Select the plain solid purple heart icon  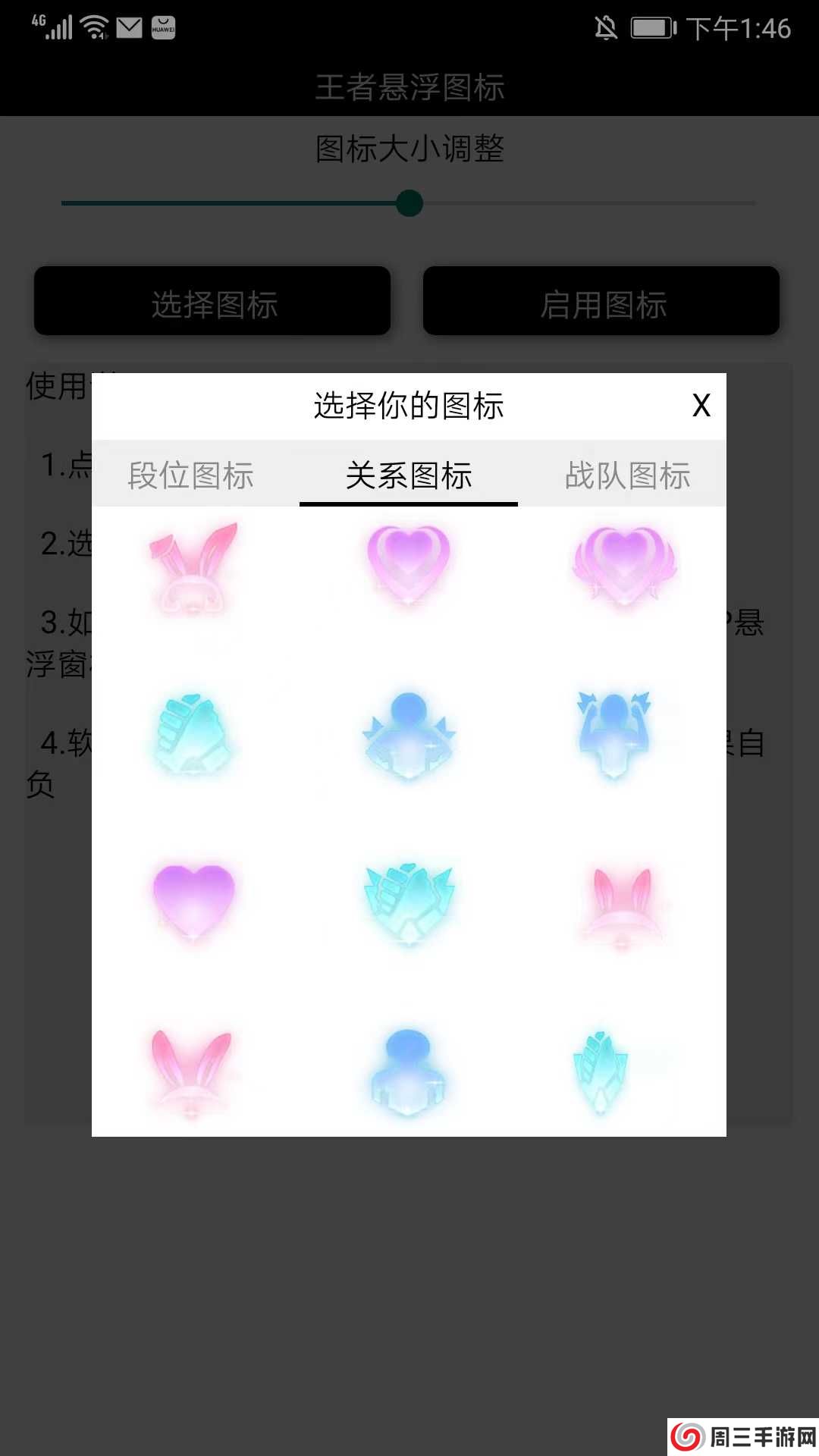coord(193,901)
